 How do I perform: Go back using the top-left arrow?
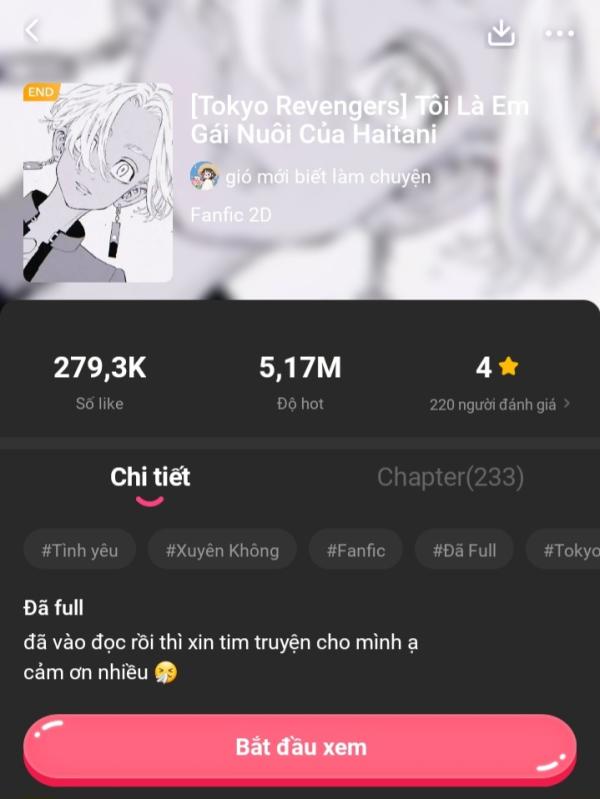tap(32, 31)
